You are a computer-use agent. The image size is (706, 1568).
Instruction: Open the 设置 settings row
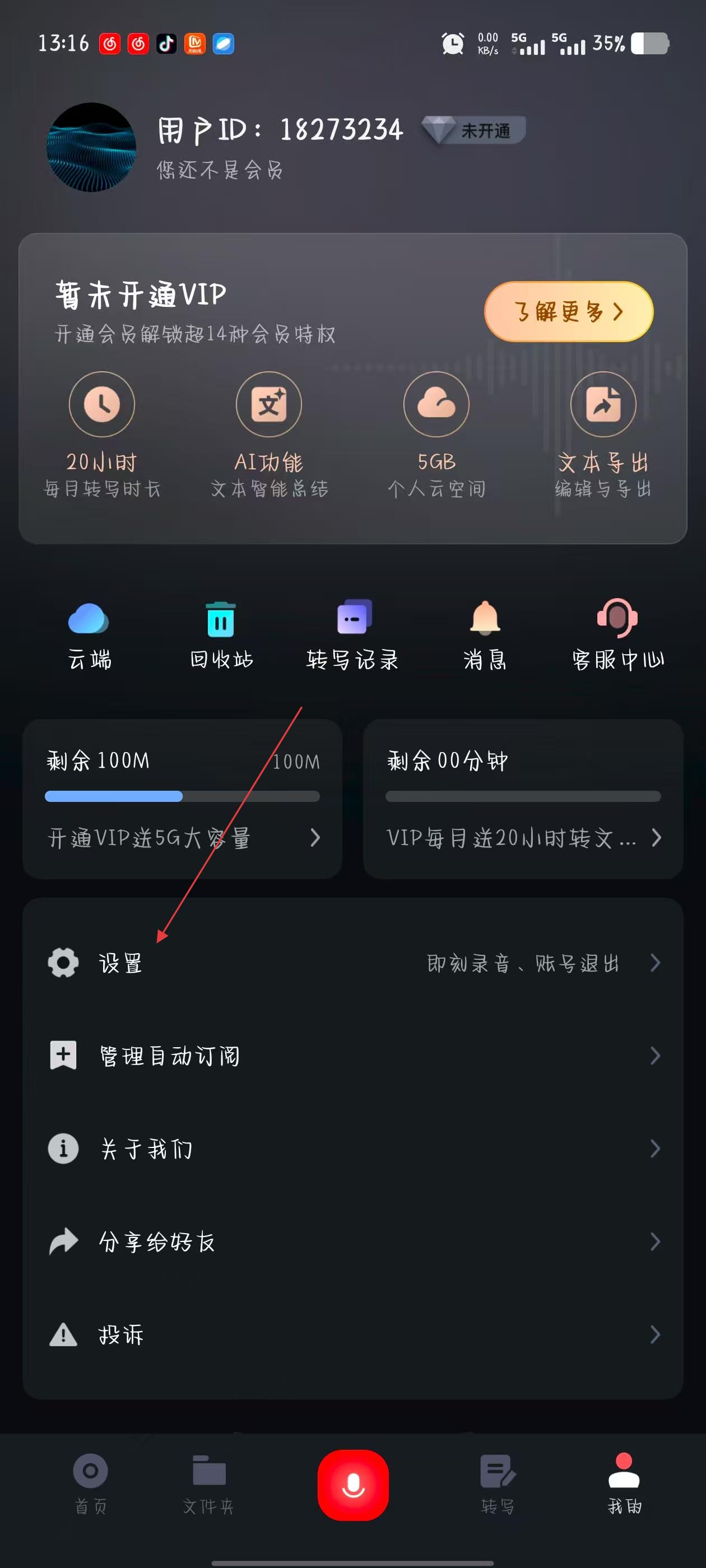pyautogui.click(x=352, y=963)
